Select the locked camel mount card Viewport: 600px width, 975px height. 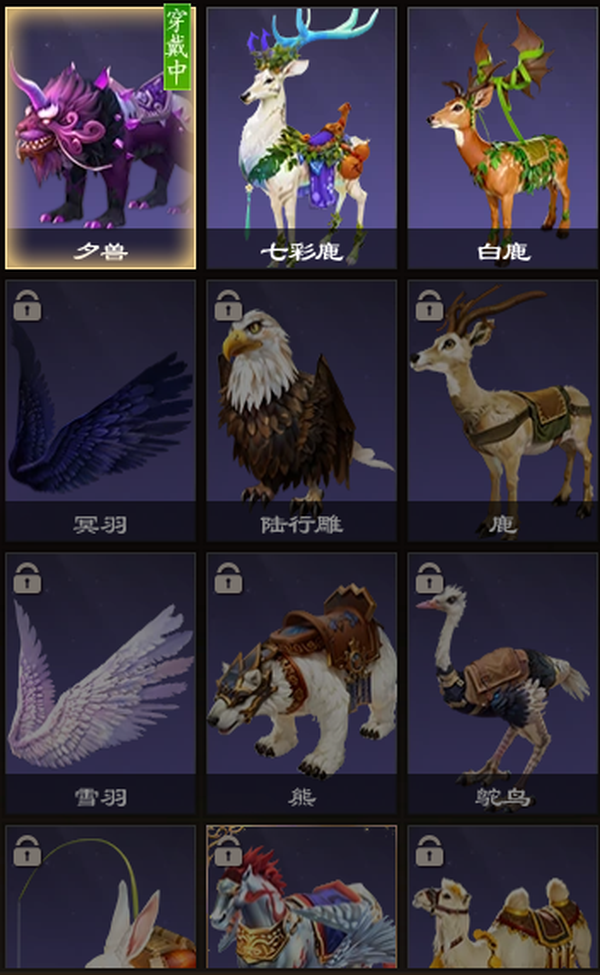point(502,897)
